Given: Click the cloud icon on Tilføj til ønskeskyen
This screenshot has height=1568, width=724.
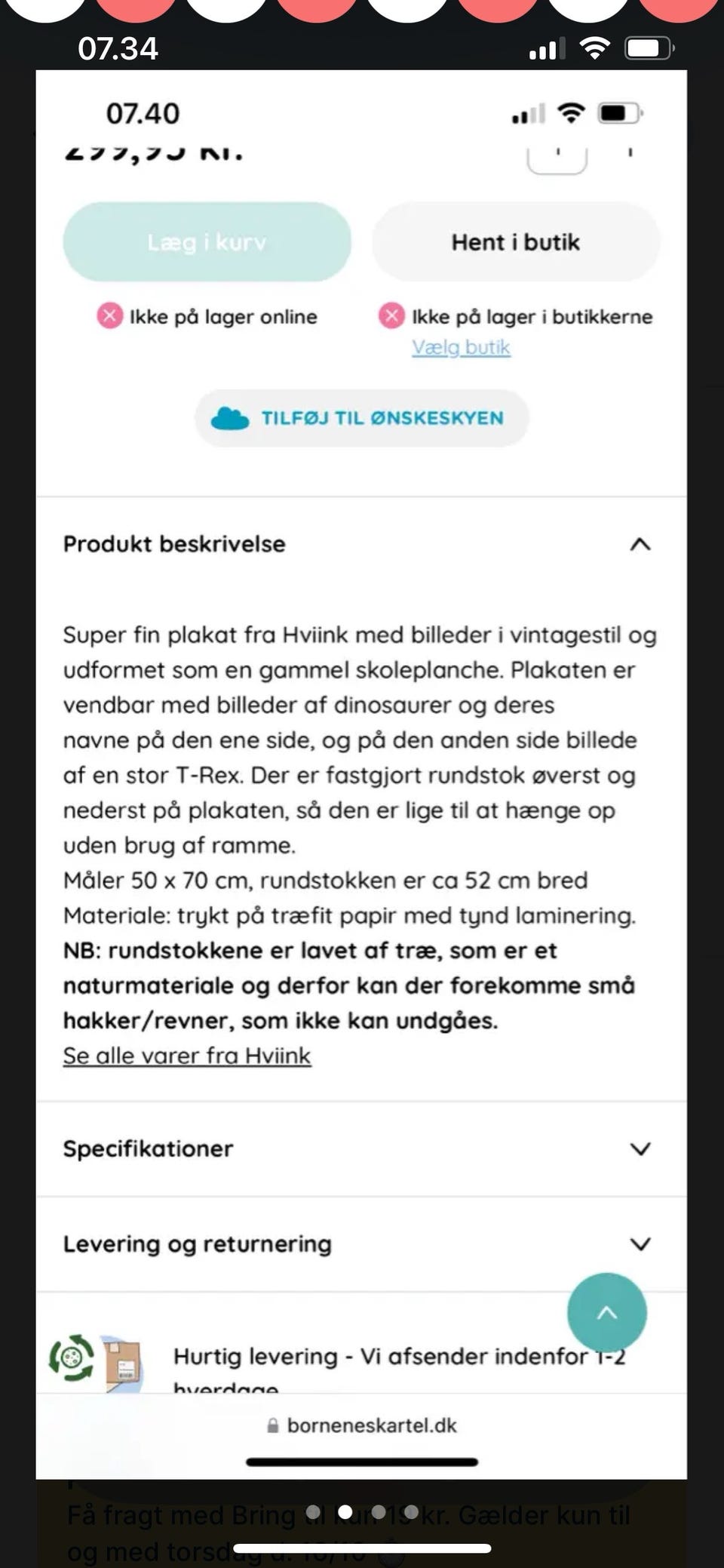Looking at the screenshot, I should pyautogui.click(x=231, y=417).
